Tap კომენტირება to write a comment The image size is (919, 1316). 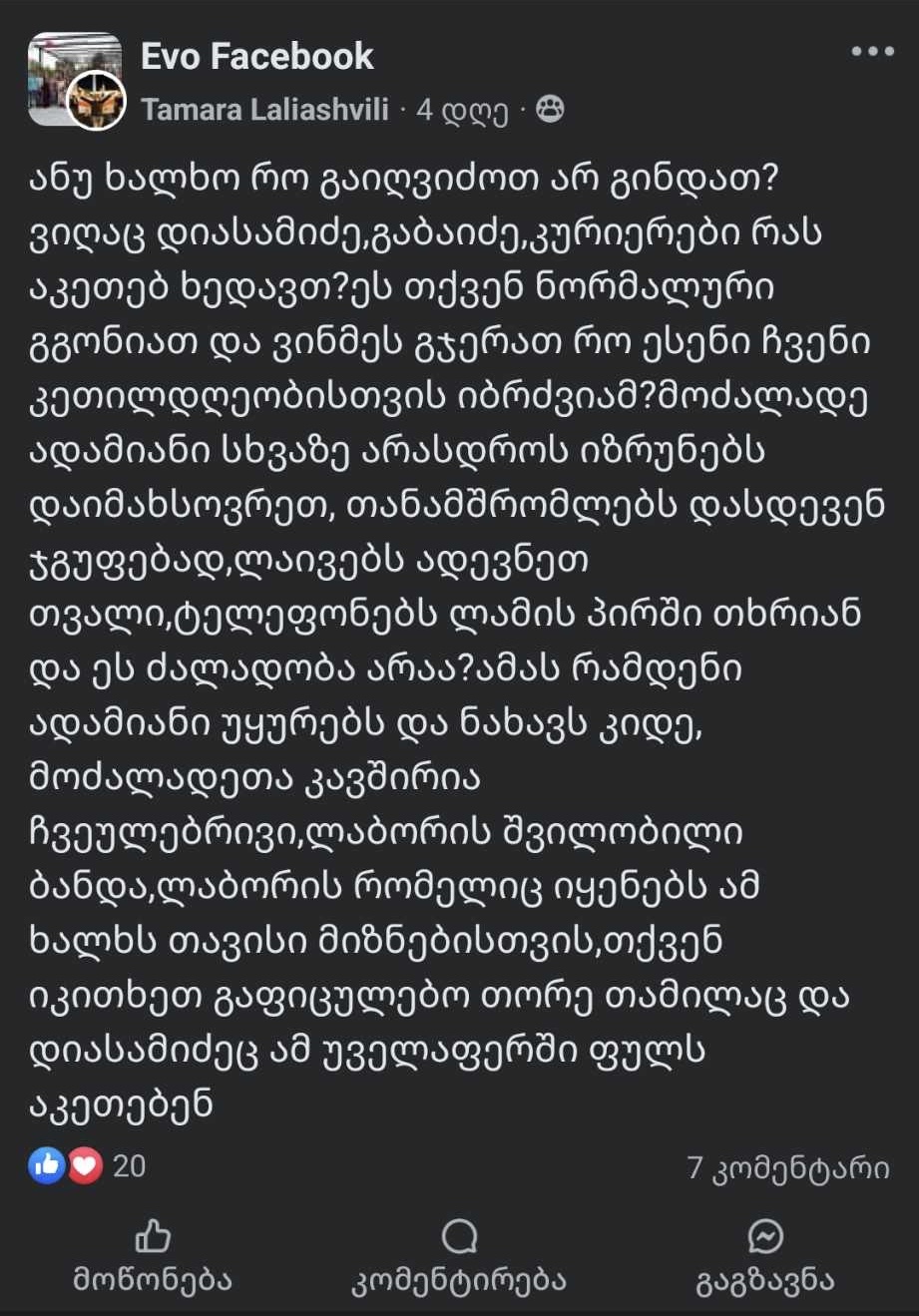coord(459,1257)
